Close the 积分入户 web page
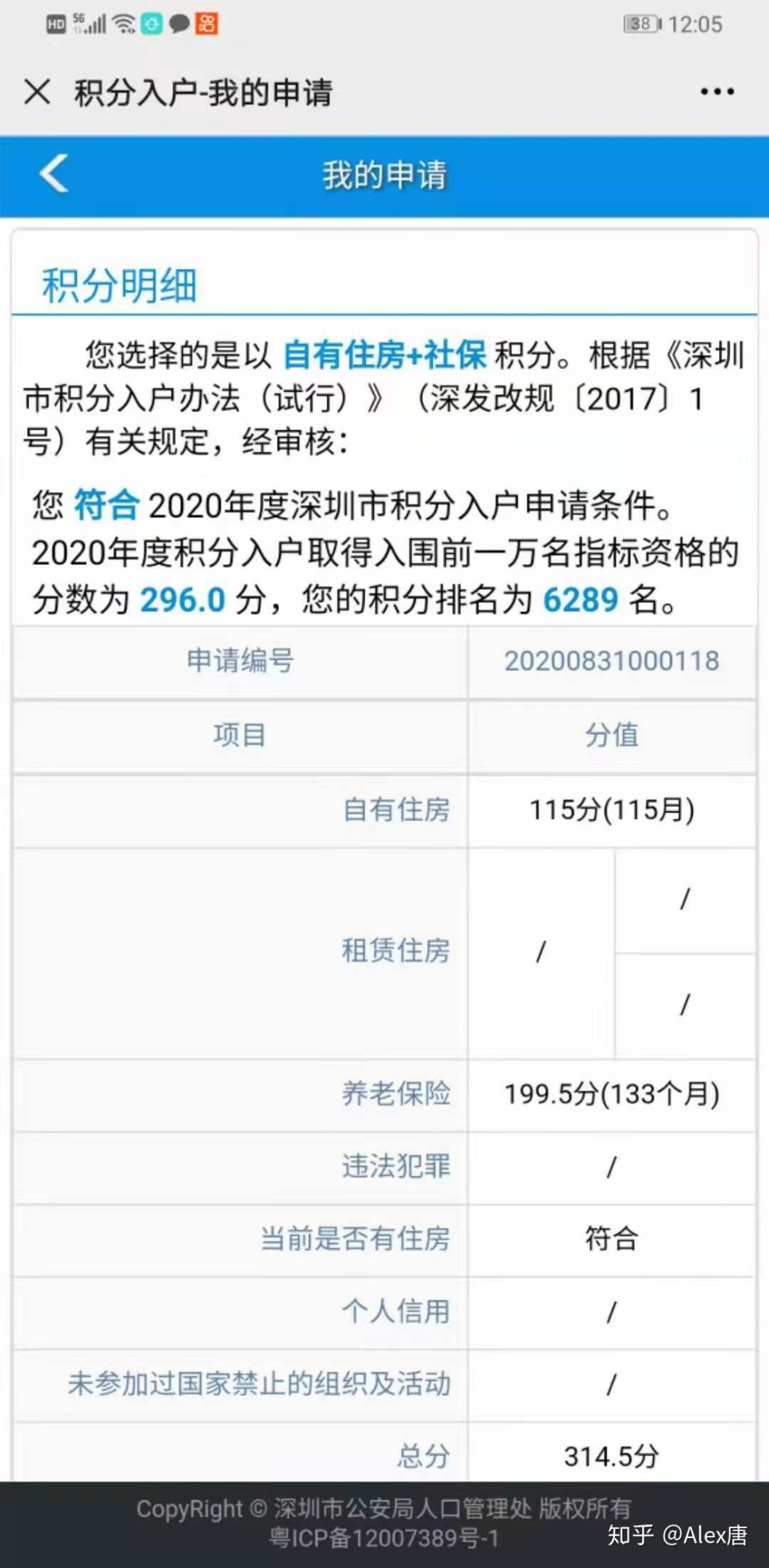 coord(37,91)
